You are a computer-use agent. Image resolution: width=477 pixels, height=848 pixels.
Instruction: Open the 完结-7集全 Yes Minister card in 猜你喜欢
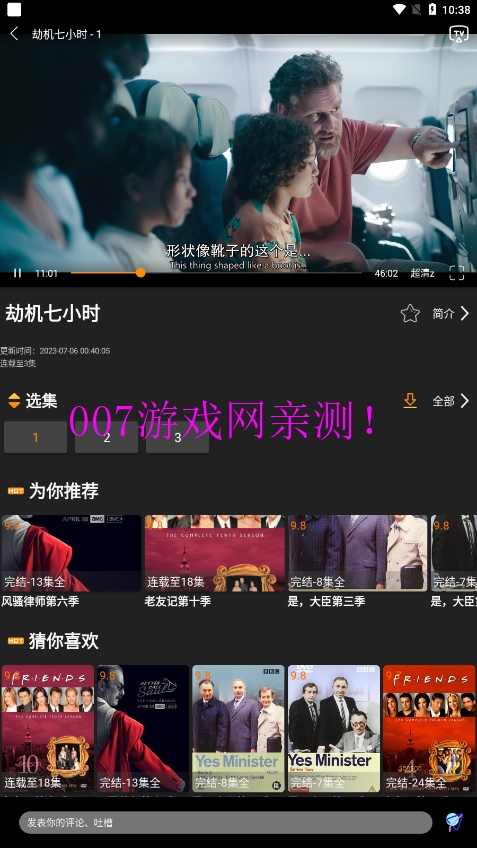tap(334, 728)
